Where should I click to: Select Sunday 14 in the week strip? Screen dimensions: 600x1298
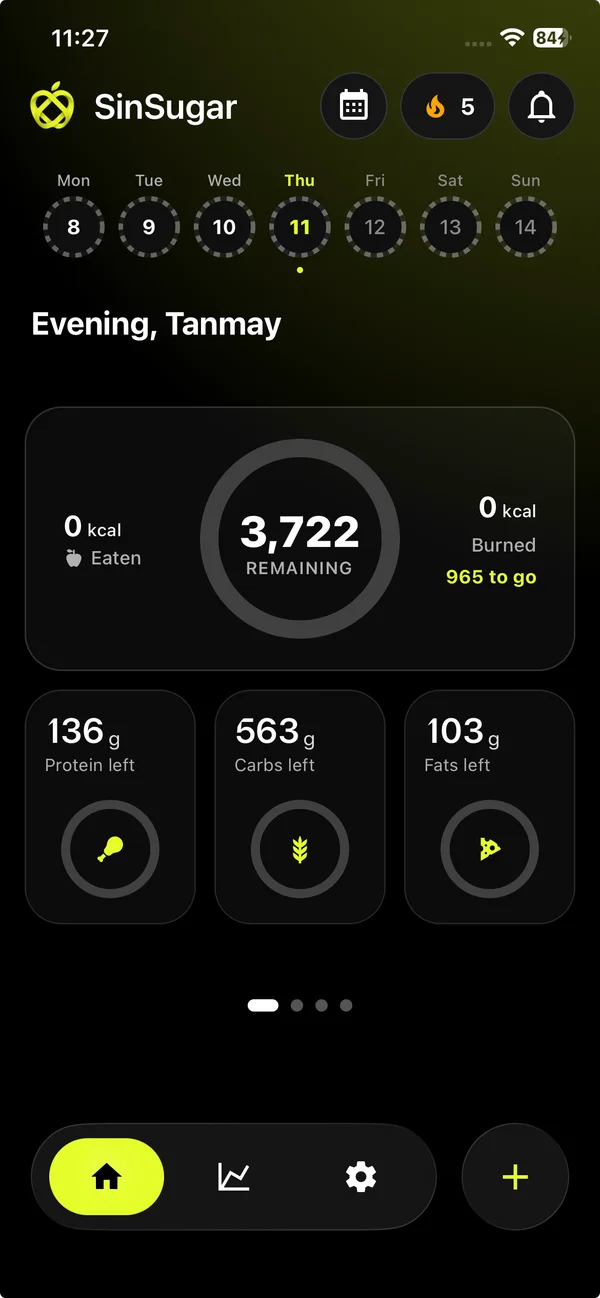coord(526,227)
